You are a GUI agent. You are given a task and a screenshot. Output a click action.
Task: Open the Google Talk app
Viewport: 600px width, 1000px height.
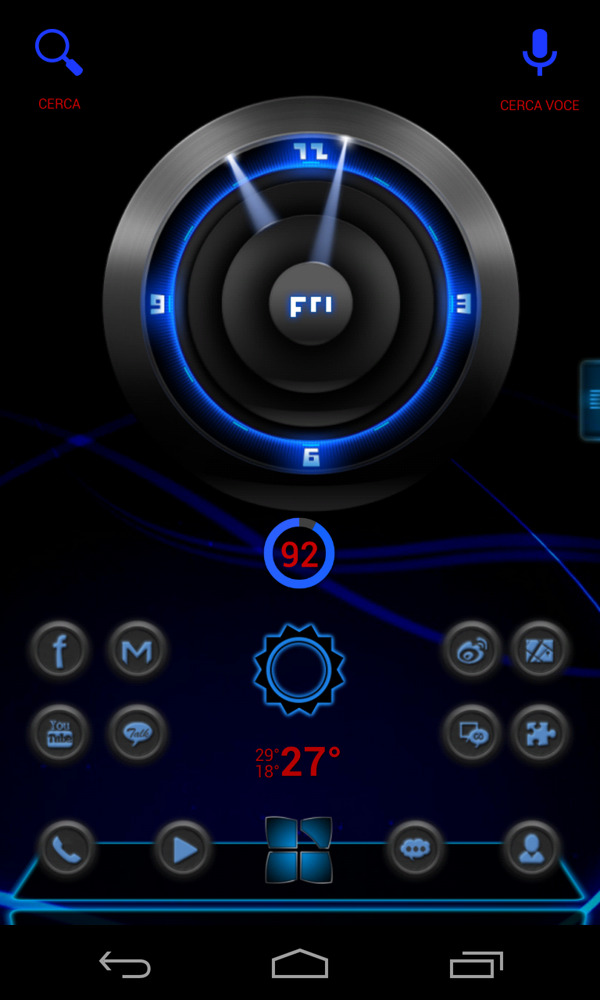pos(137,733)
